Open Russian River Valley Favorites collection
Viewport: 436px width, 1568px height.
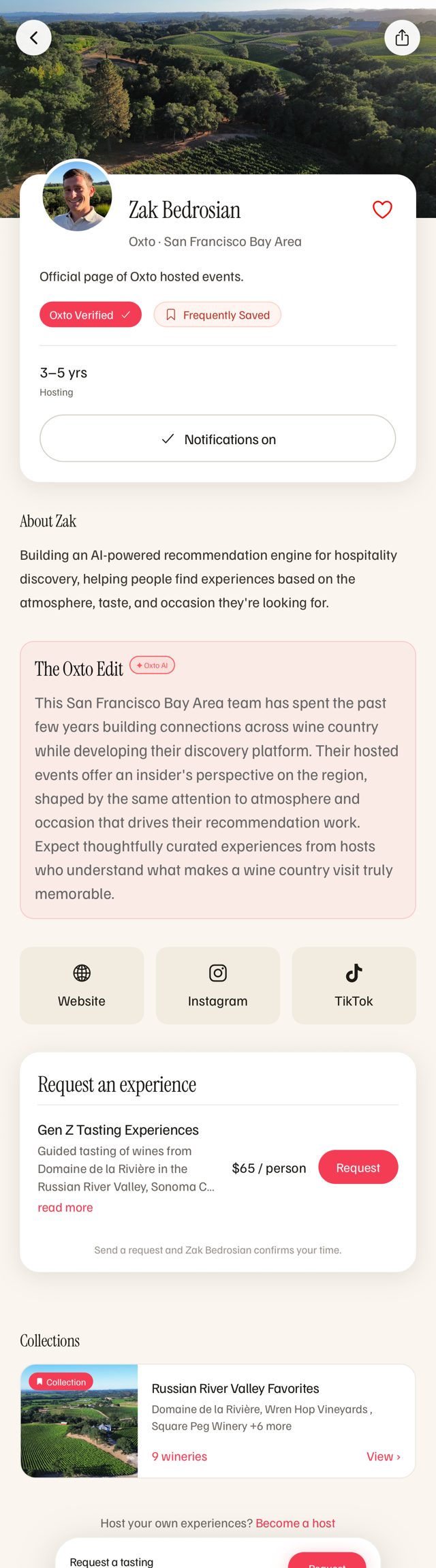point(218,1421)
